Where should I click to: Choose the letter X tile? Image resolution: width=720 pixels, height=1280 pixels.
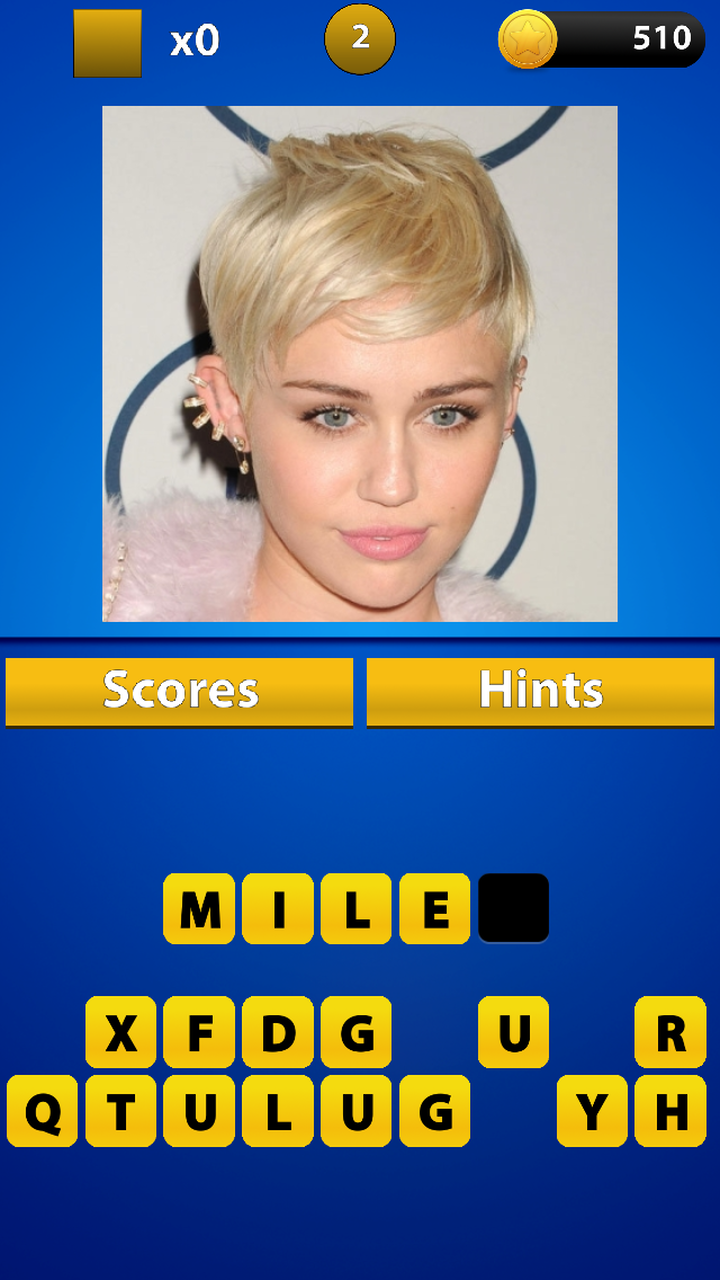point(121,1033)
